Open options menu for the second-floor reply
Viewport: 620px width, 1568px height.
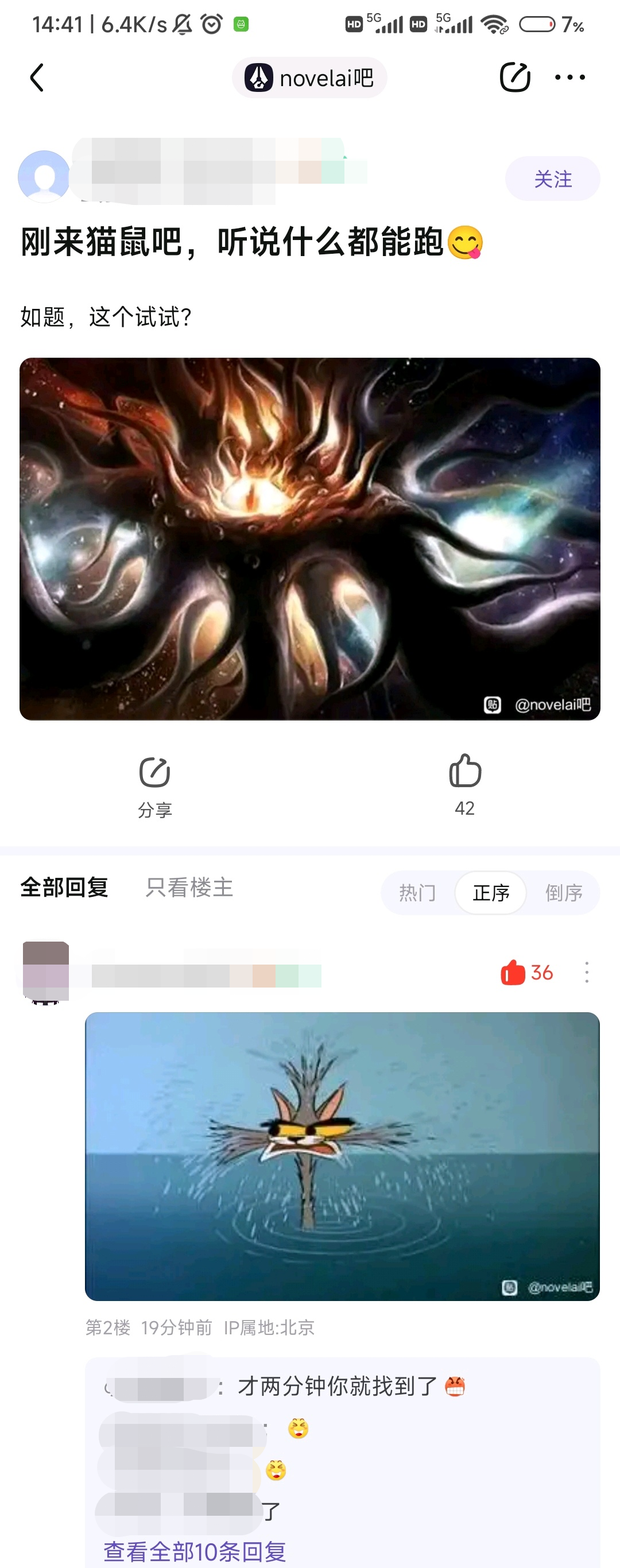[x=587, y=972]
